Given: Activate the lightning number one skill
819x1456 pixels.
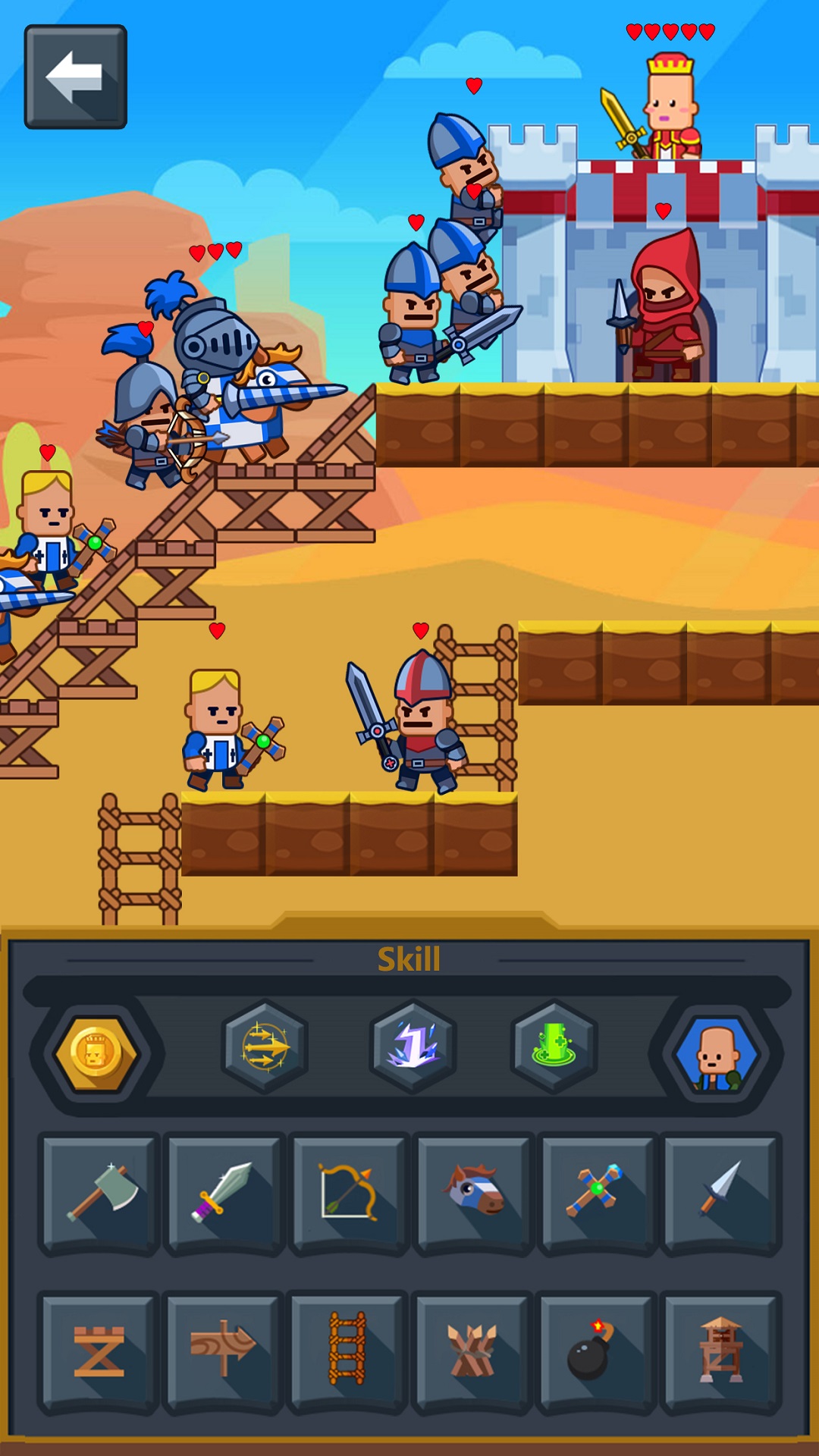Looking at the screenshot, I should 413,1047.
